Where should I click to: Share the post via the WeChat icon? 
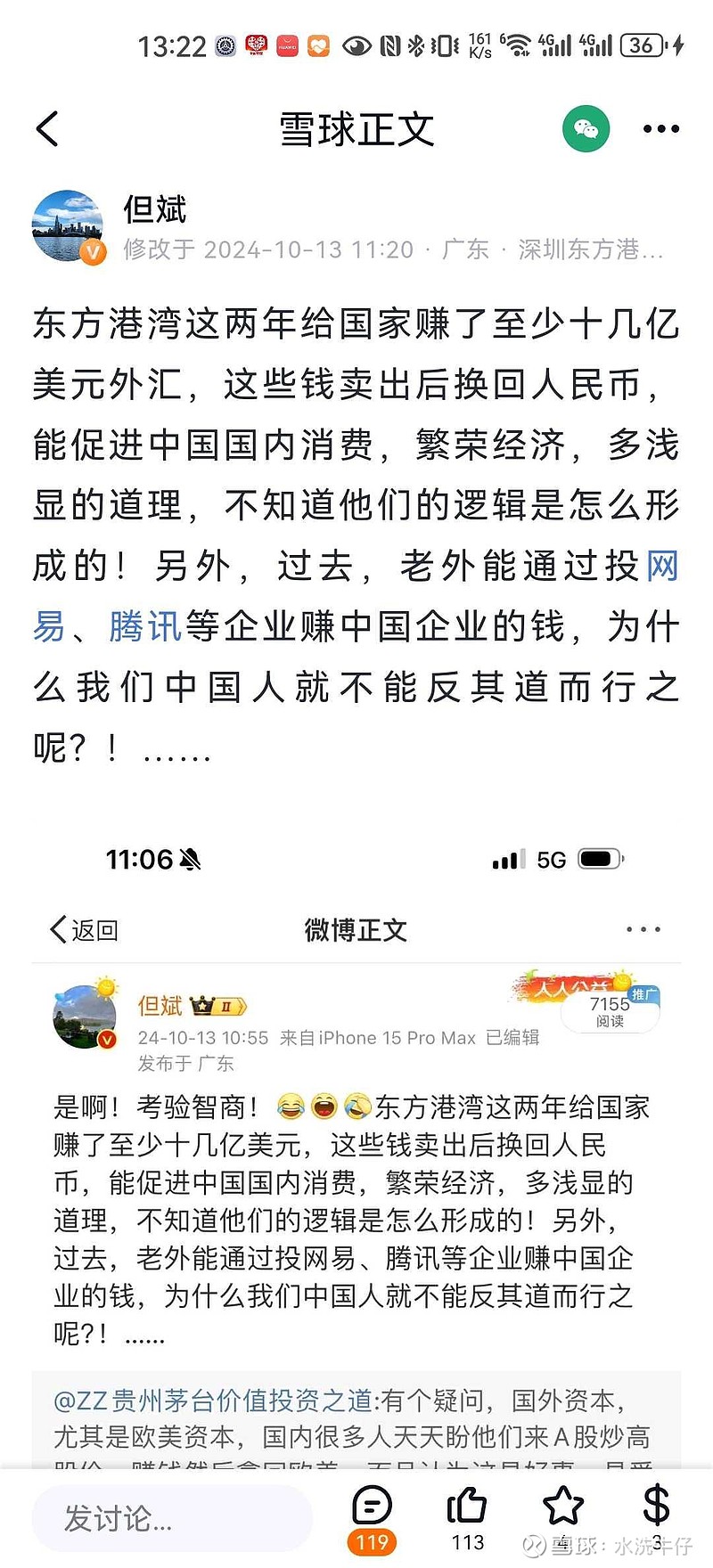[x=586, y=128]
